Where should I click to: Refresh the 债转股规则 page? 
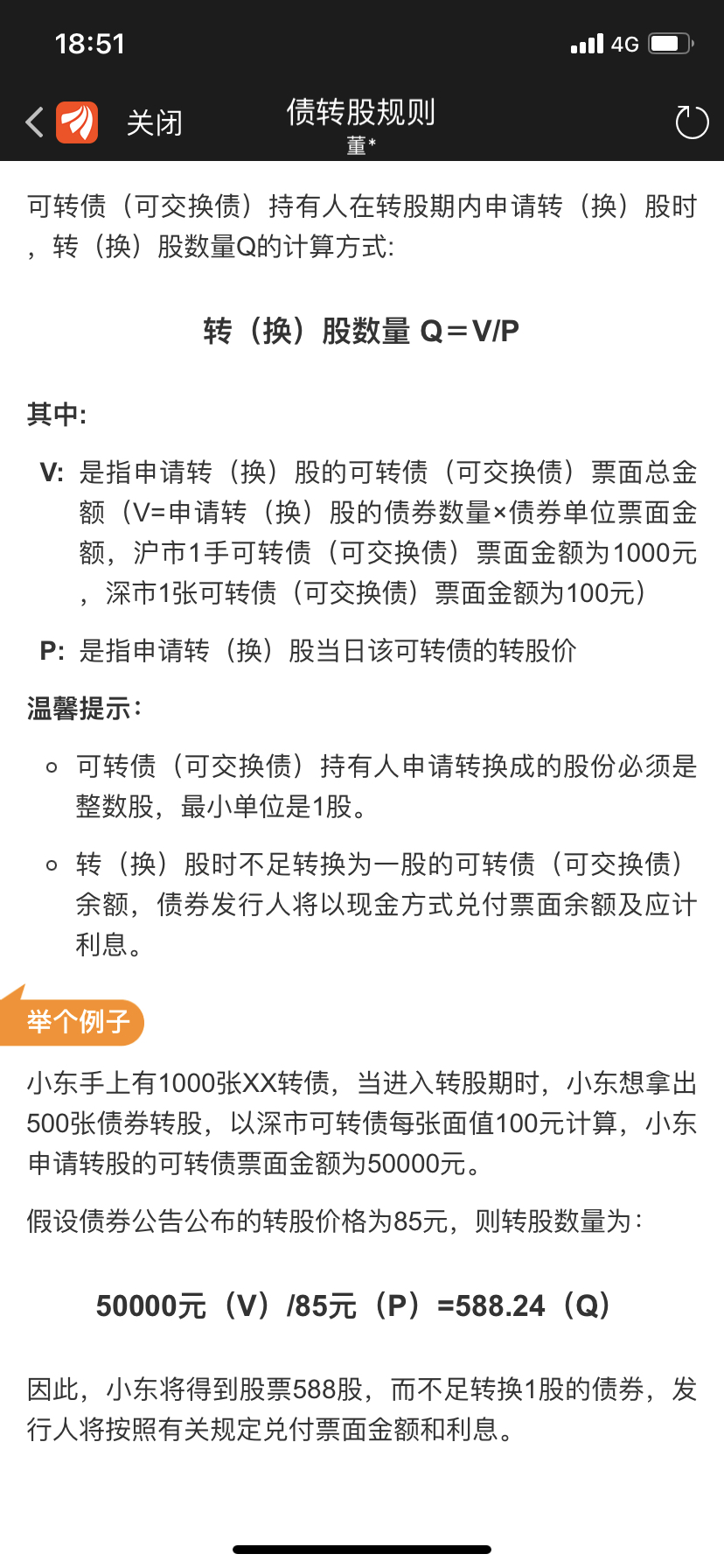click(x=692, y=122)
